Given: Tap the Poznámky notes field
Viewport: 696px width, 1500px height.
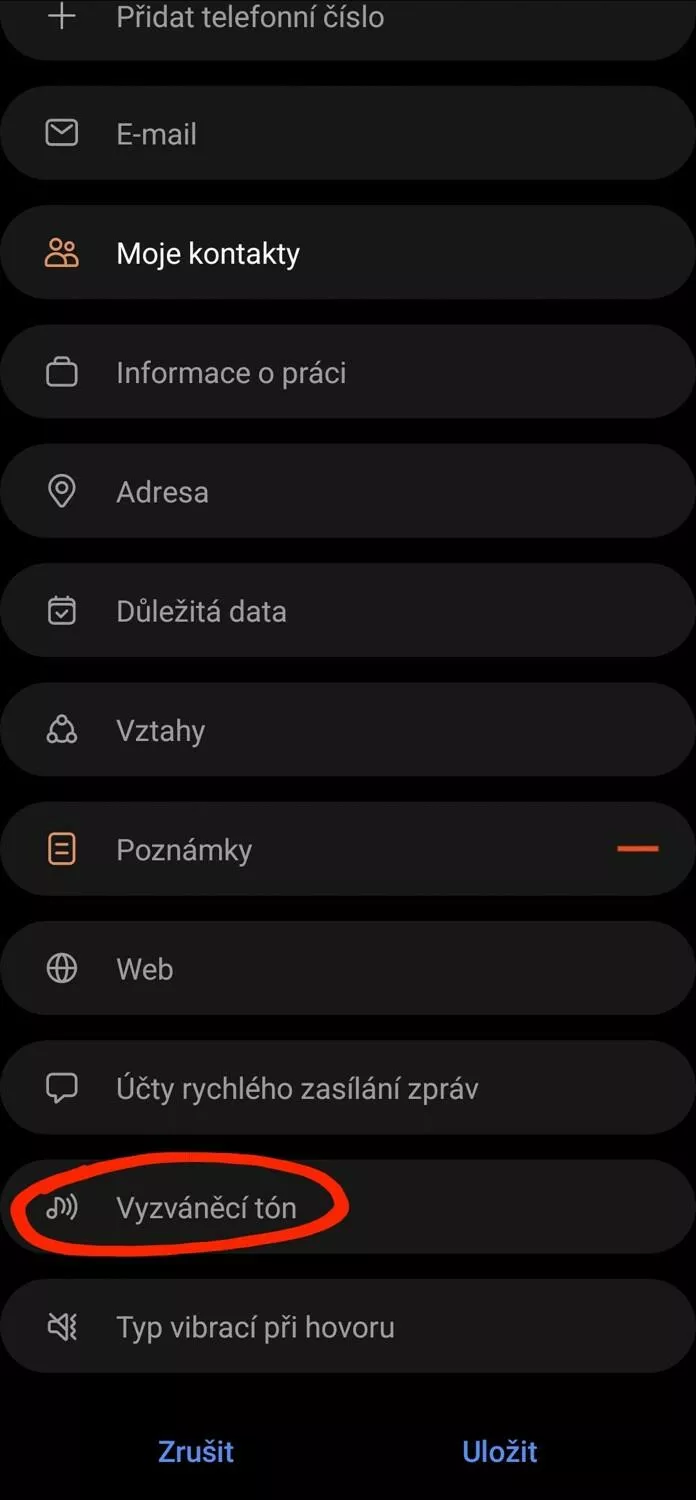Looking at the screenshot, I should coord(300,849).
